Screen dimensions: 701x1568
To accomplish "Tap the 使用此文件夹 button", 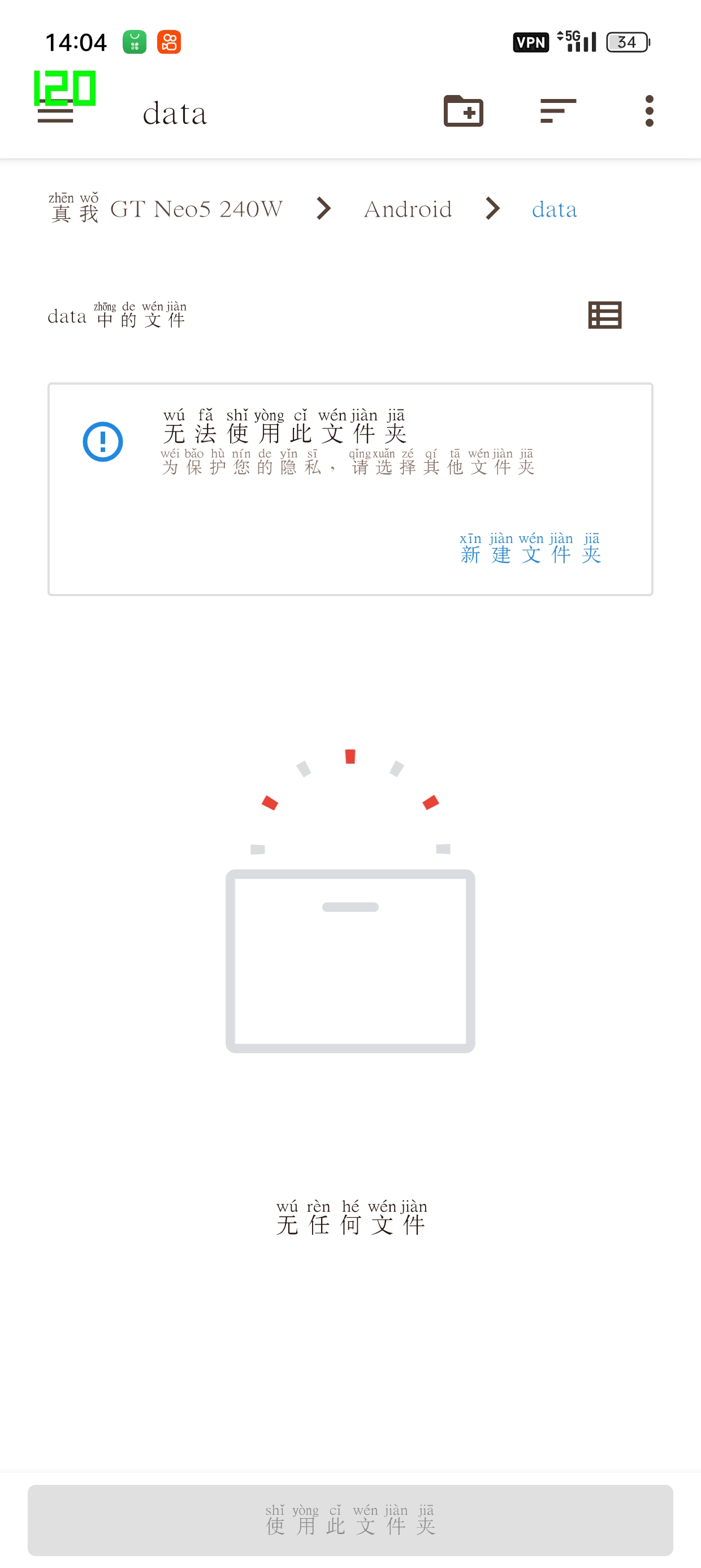I will point(350,1519).
